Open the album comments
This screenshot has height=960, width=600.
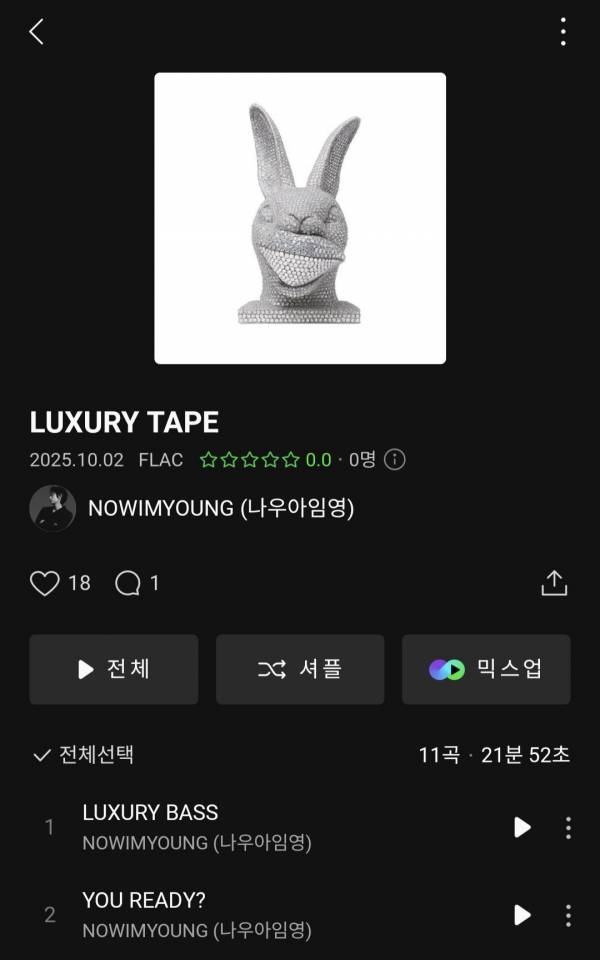pos(128,583)
